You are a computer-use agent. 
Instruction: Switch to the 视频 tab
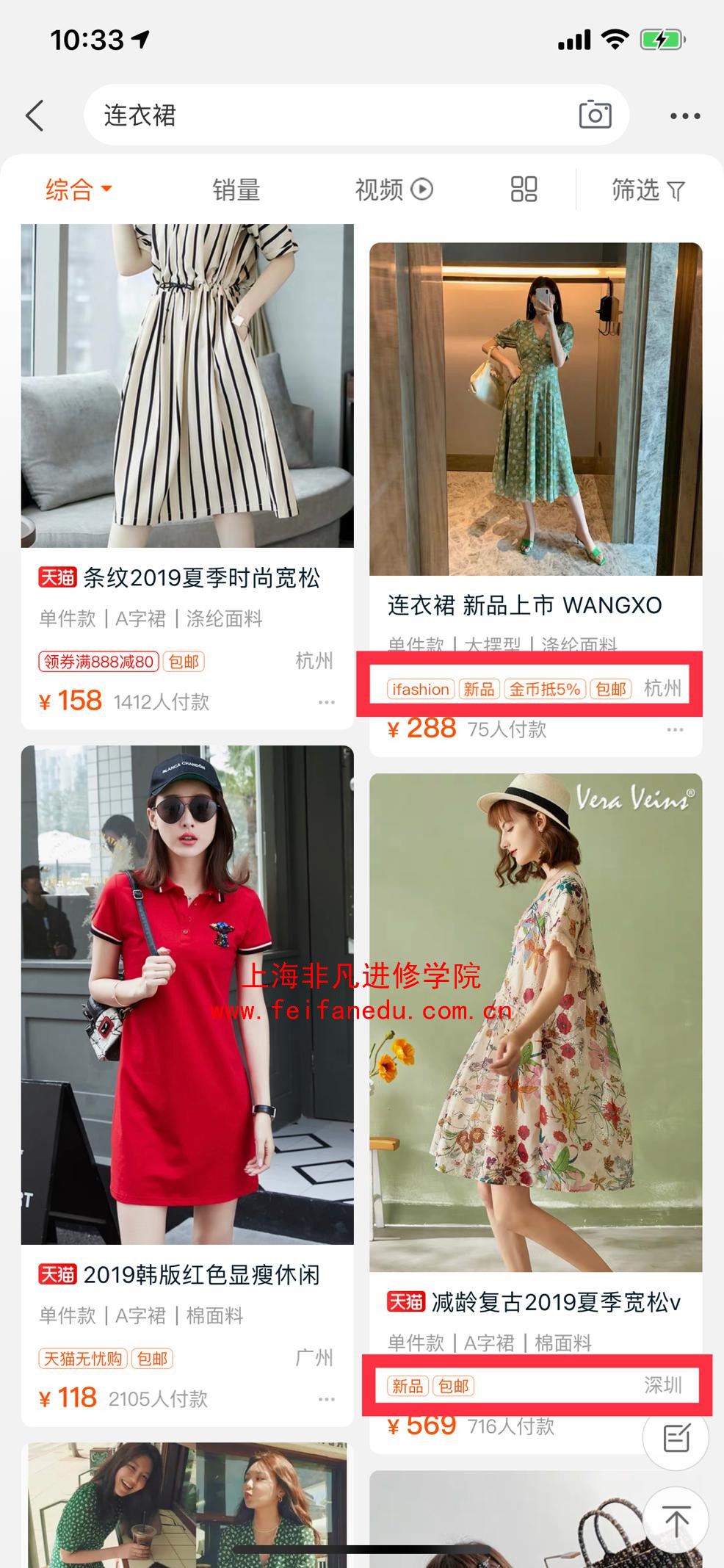[x=394, y=189]
